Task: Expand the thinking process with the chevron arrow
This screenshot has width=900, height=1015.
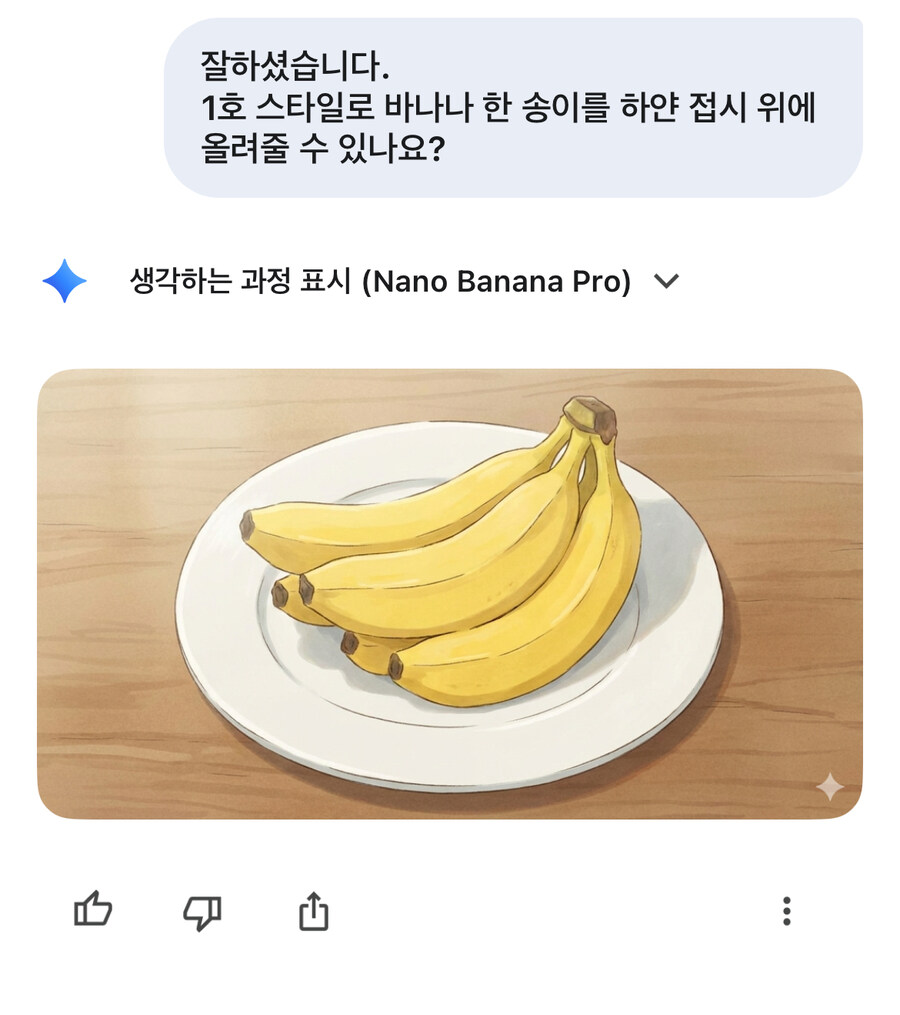Action: (x=667, y=283)
